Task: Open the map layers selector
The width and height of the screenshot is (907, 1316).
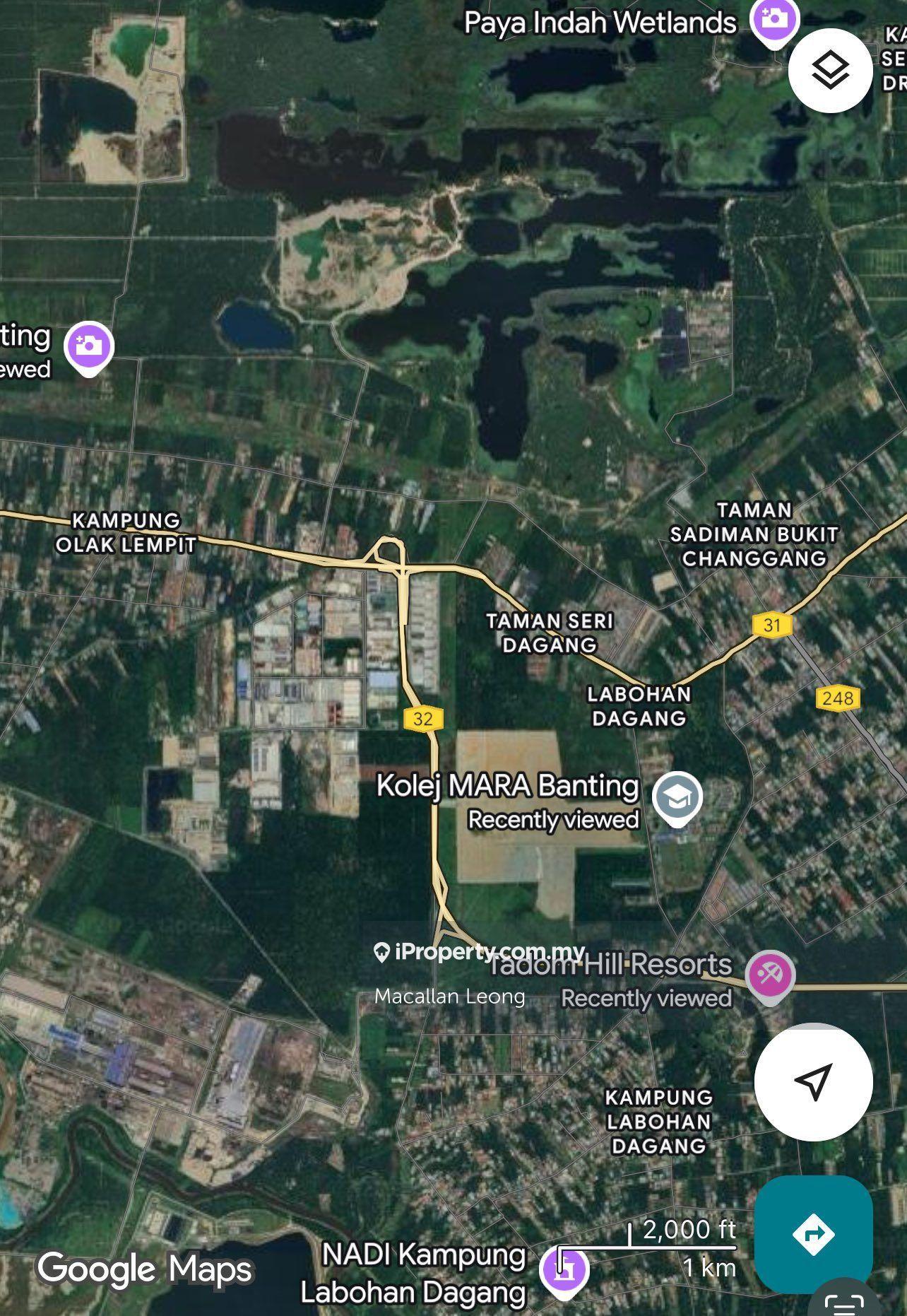Action: [830, 70]
